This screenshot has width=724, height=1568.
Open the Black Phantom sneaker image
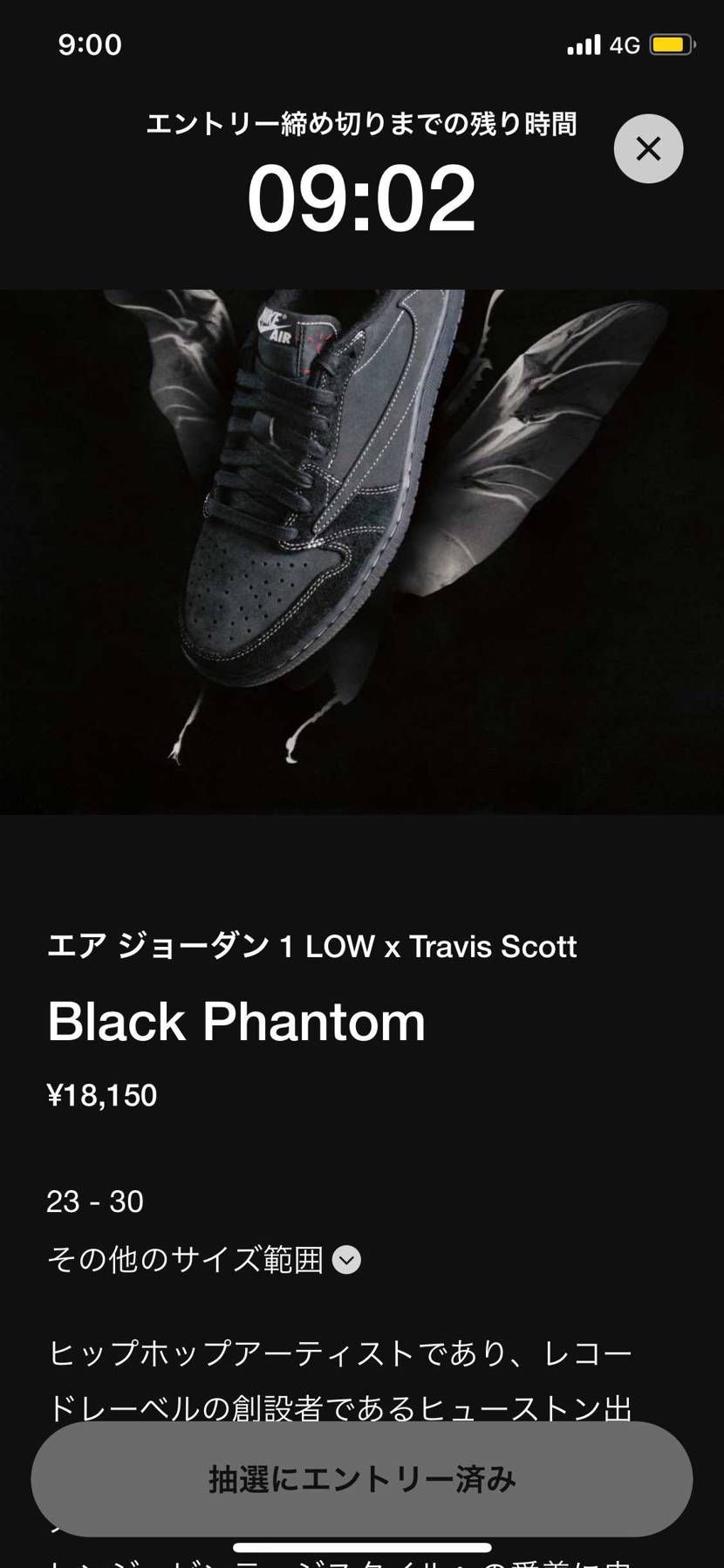click(361, 551)
